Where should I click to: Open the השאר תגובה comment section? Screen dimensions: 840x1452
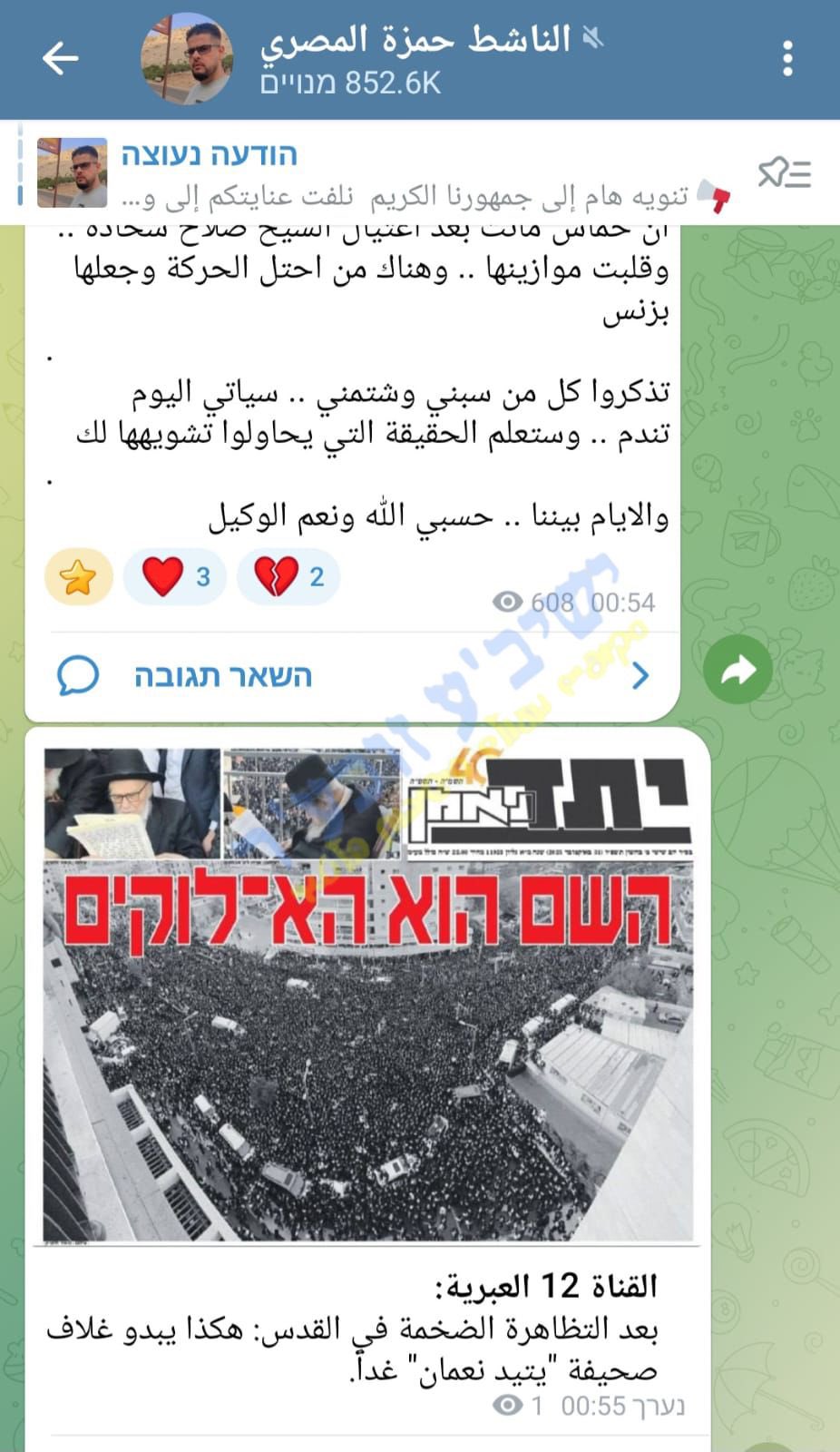[x=222, y=676]
